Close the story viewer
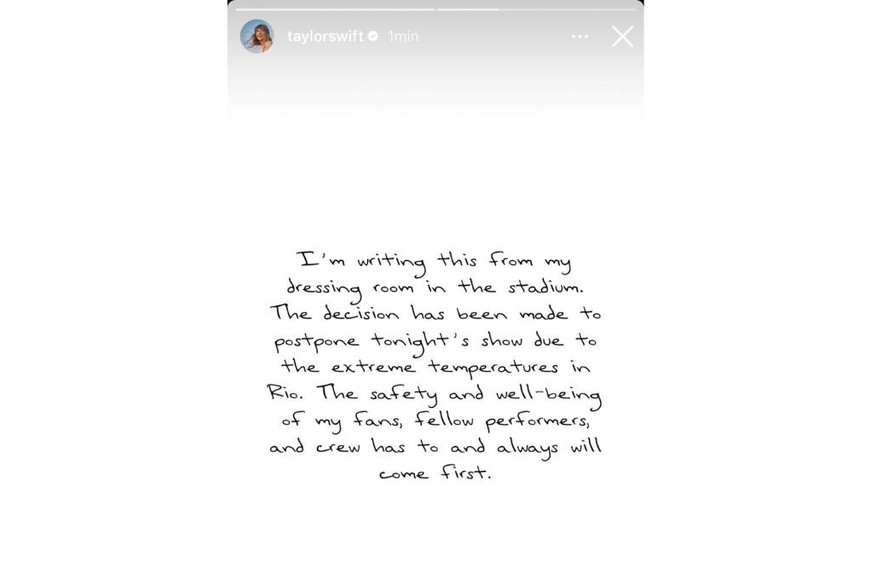The height and width of the screenshot is (580, 870). [x=622, y=37]
